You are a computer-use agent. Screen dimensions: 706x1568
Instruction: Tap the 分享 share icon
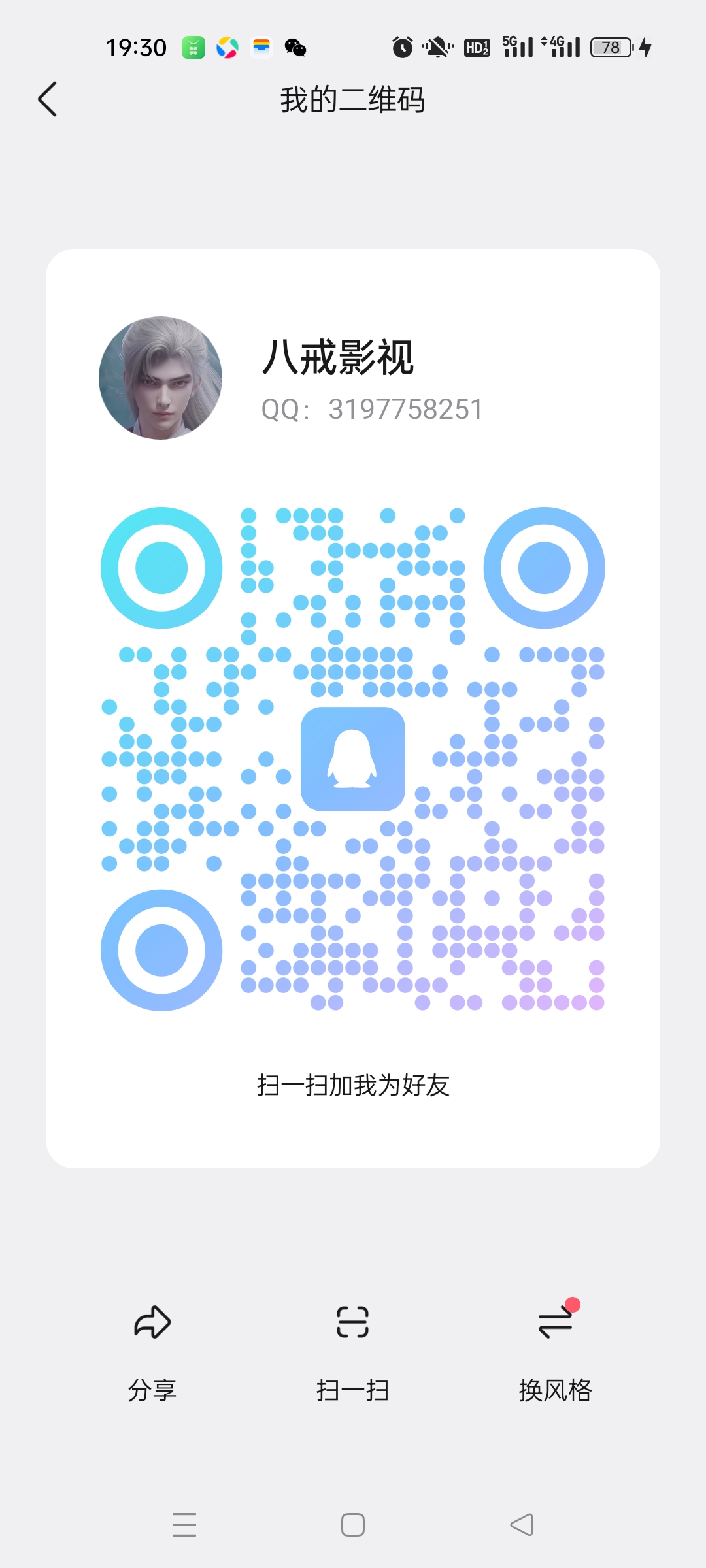(152, 1321)
